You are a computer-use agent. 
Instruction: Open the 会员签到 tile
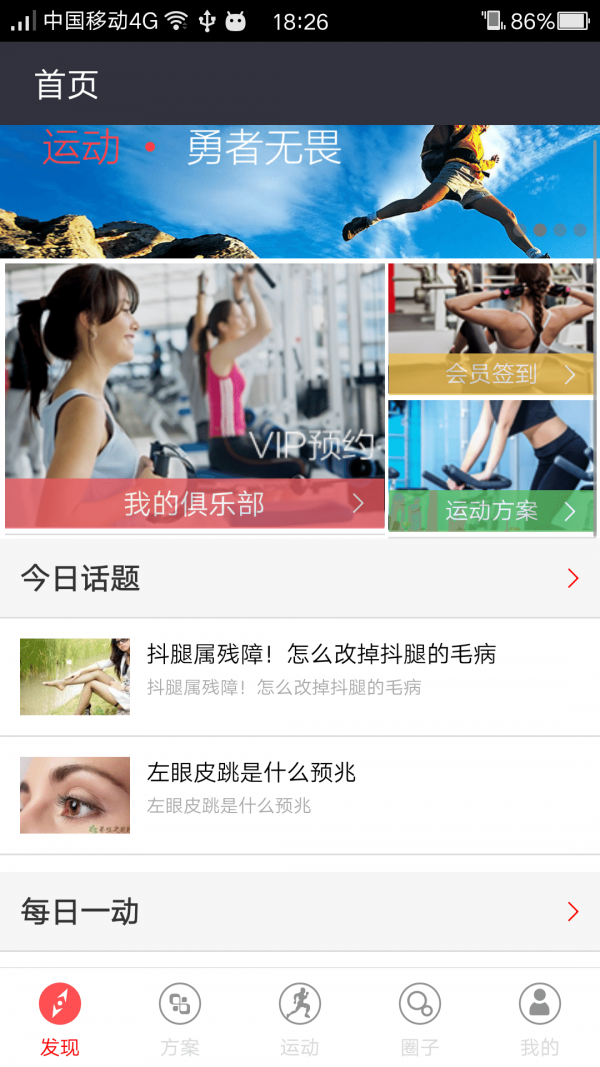[491, 328]
